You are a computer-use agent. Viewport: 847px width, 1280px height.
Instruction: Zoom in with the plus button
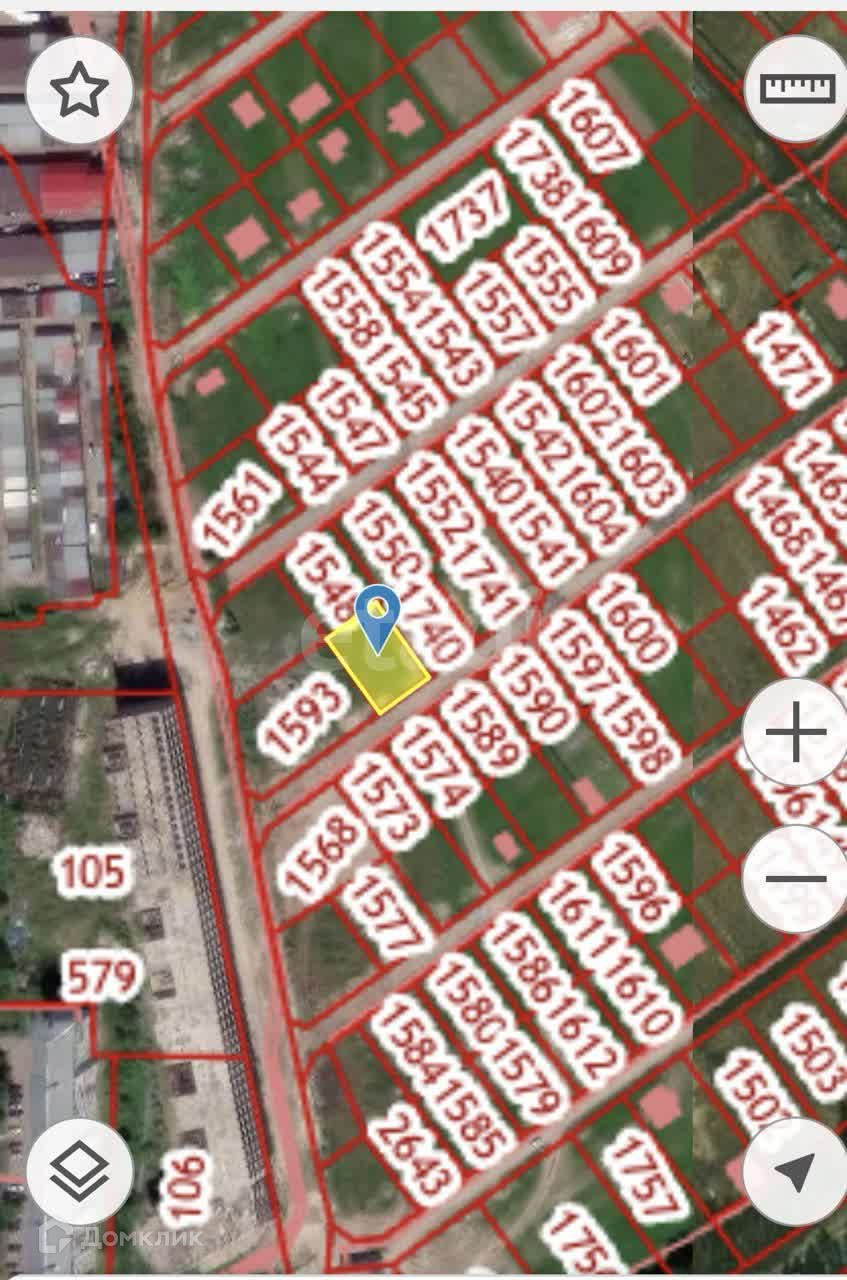coord(796,732)
